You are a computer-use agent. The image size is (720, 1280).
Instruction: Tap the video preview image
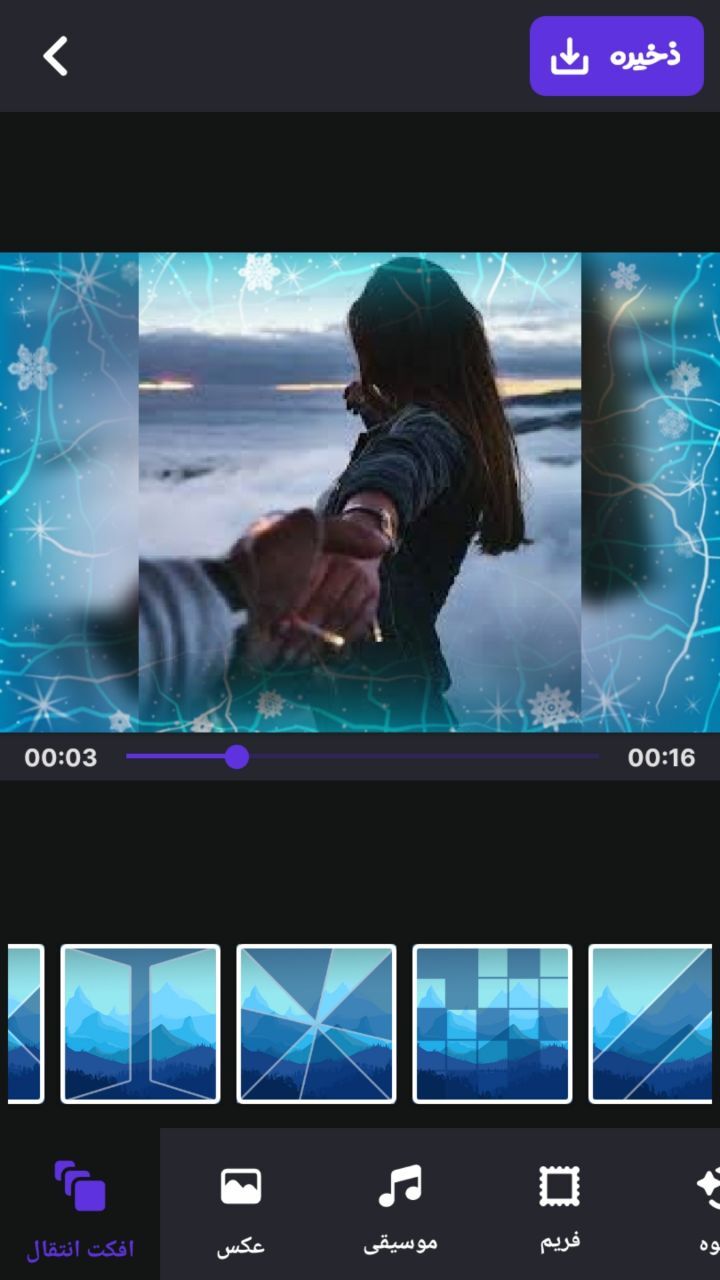pyautogui.click(x=360, y=491)
